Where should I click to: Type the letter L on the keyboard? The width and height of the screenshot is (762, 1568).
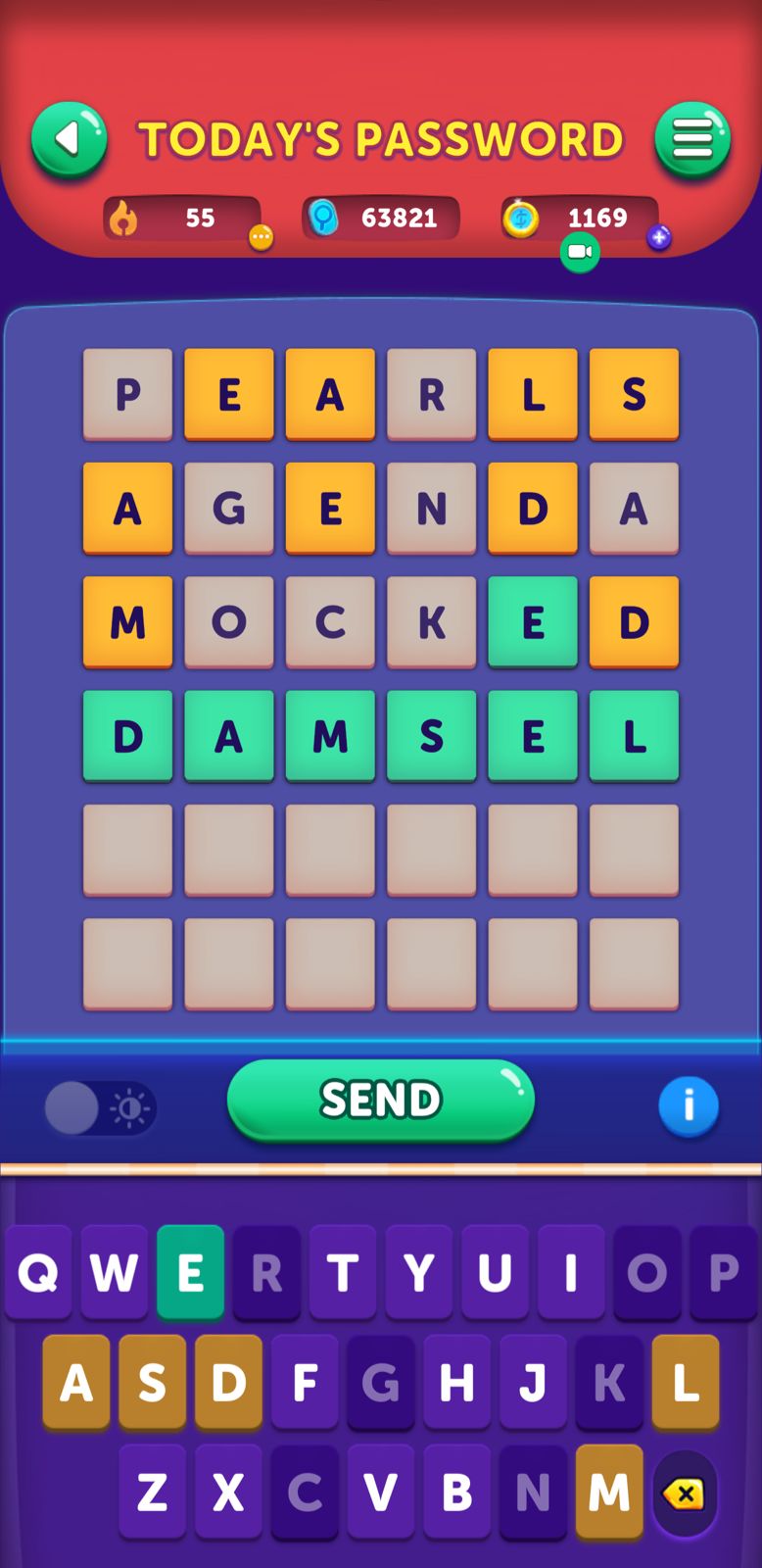coord(686,1382)
